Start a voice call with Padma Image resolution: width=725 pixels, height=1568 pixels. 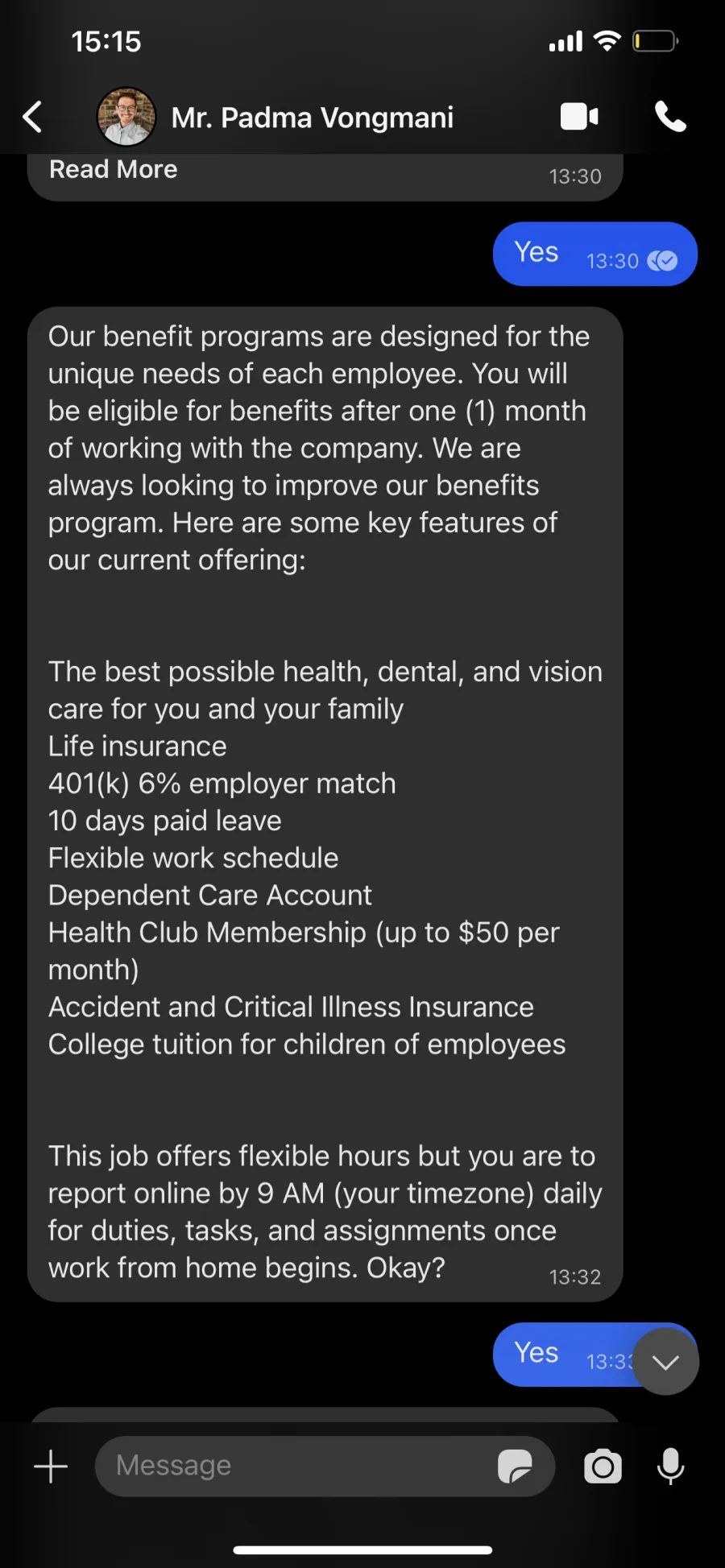click(670, 117)
